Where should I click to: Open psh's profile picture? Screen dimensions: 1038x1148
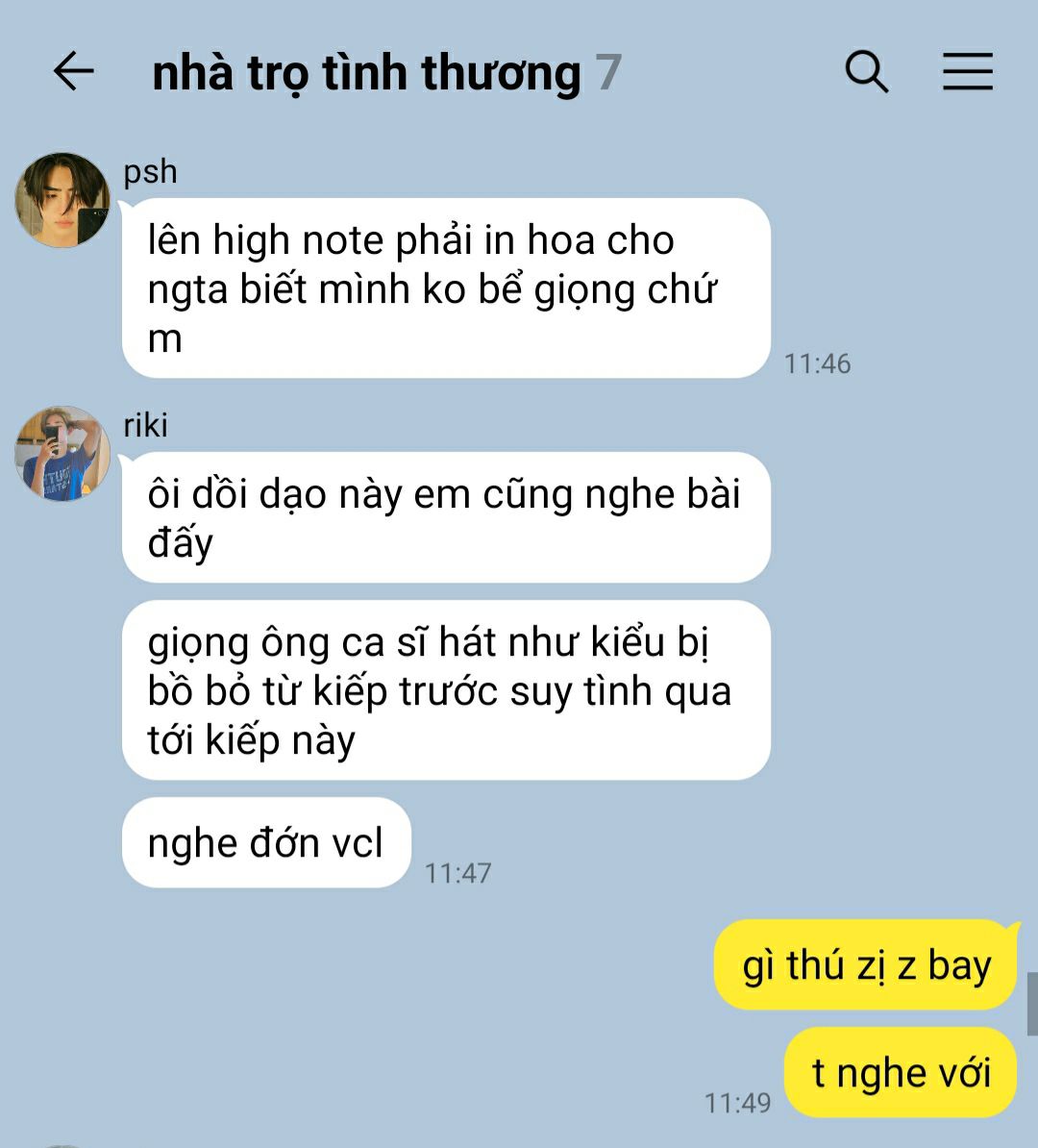click(x=62, y=200)
